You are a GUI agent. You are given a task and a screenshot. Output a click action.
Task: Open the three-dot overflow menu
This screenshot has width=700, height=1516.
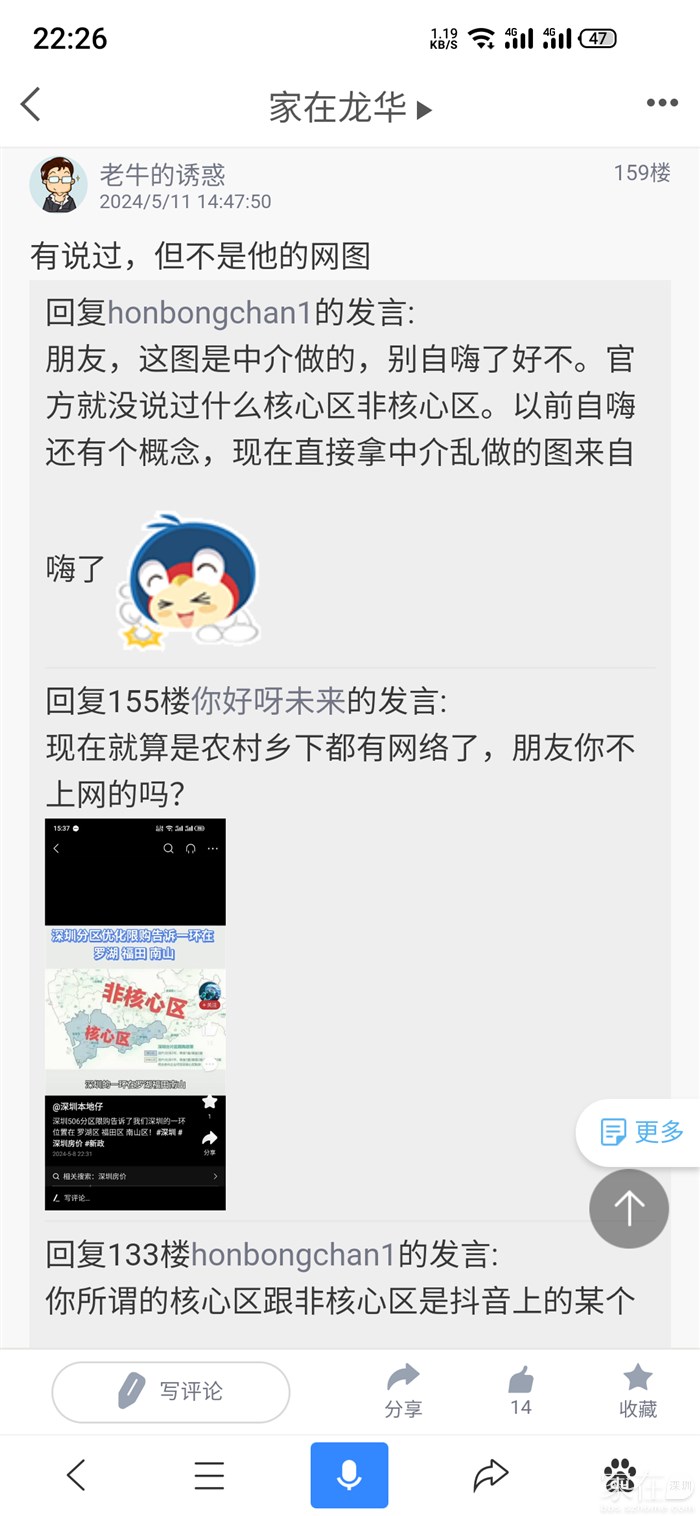click(661, 103)
